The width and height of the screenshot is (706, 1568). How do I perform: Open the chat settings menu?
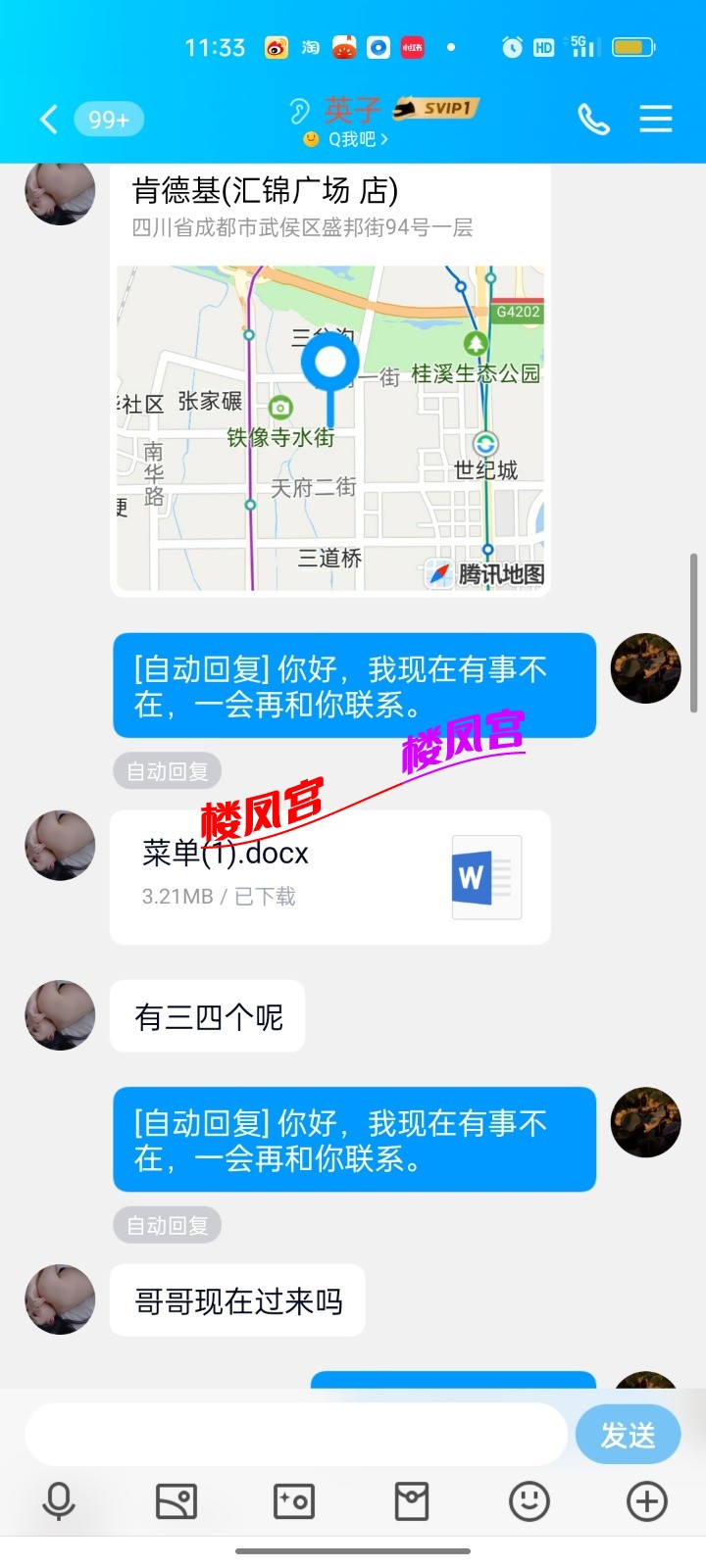pos(656,120)
